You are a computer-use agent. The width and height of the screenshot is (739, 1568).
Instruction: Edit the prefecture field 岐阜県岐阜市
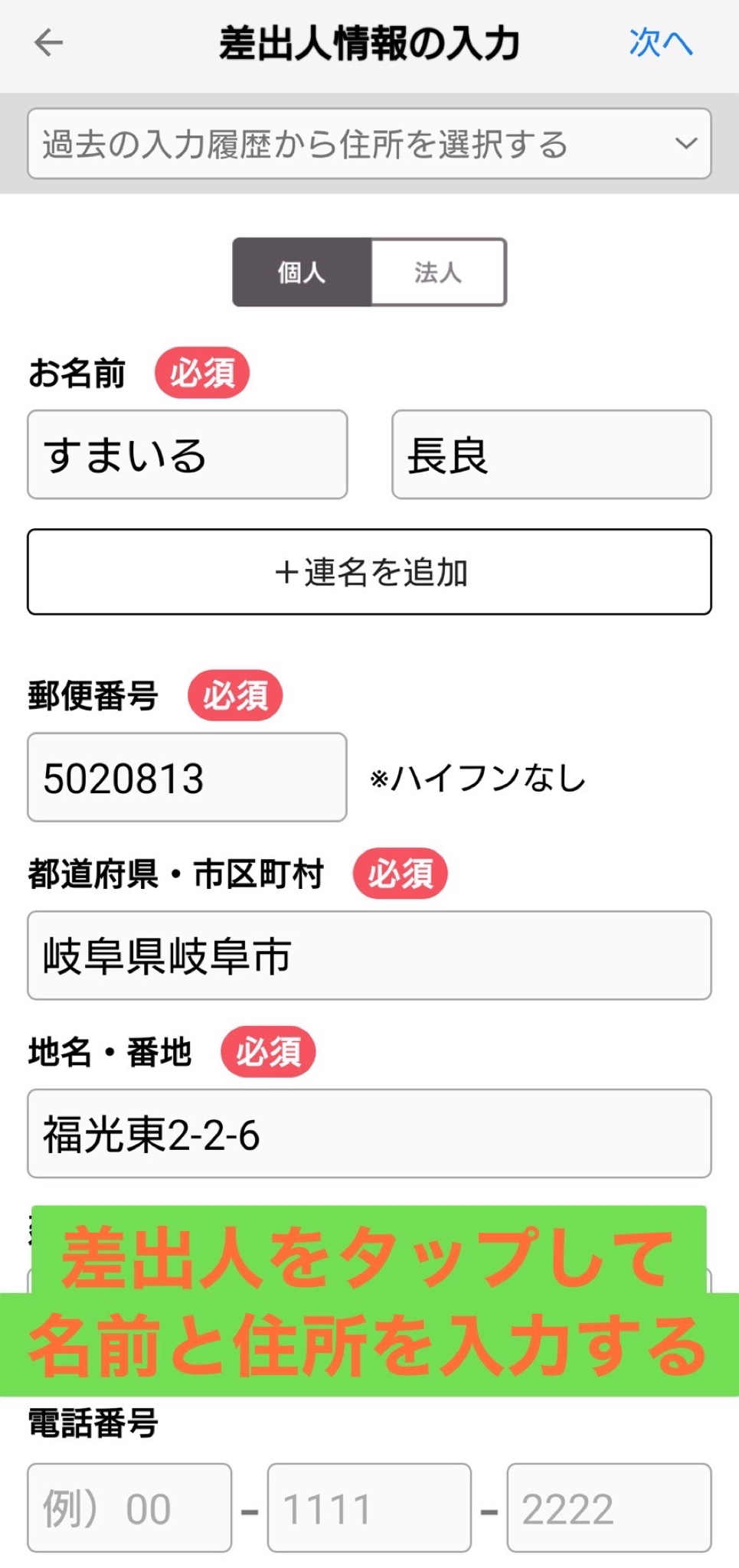369,955
